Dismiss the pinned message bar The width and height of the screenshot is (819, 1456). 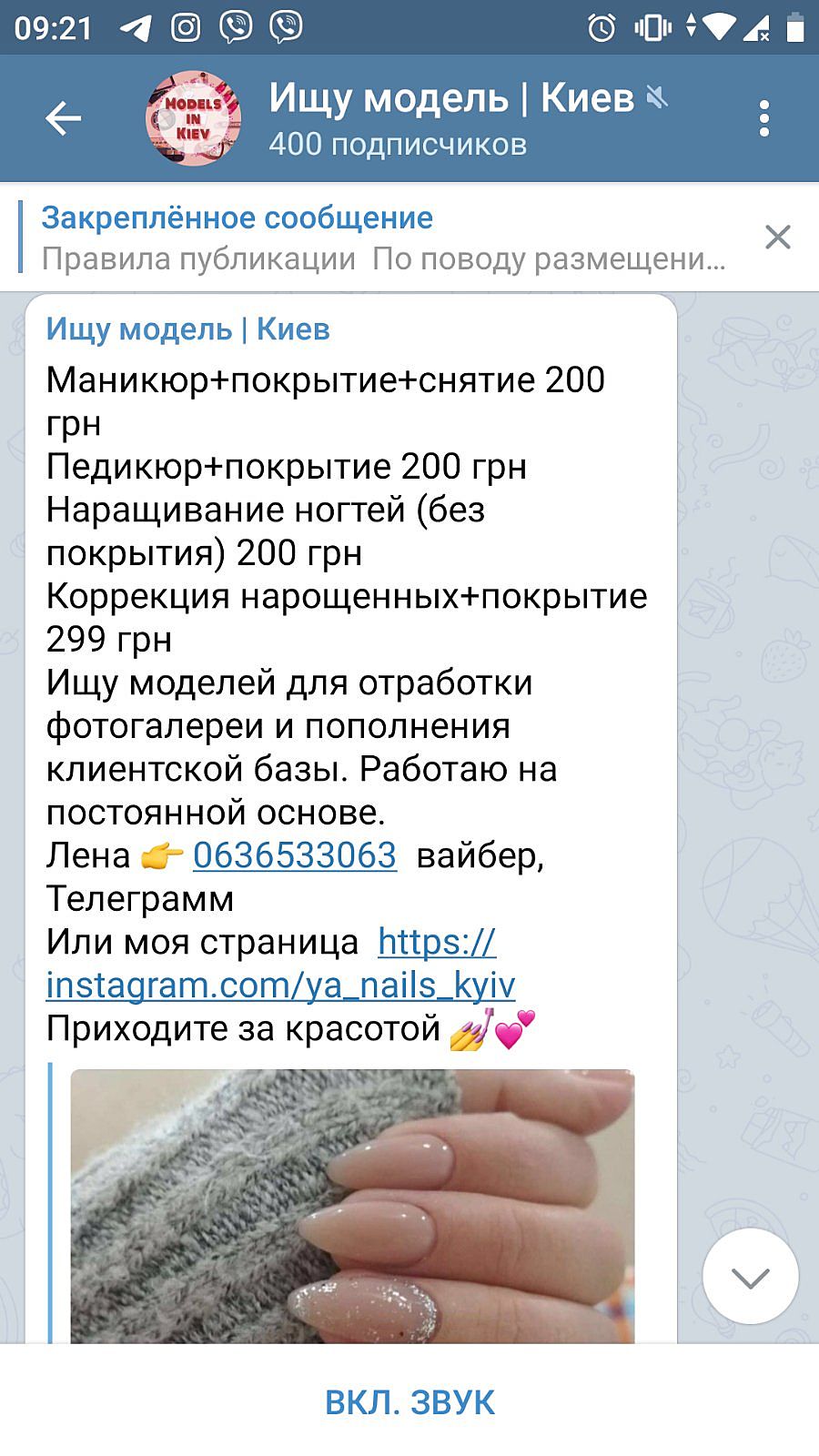click(x=777, y=238)
